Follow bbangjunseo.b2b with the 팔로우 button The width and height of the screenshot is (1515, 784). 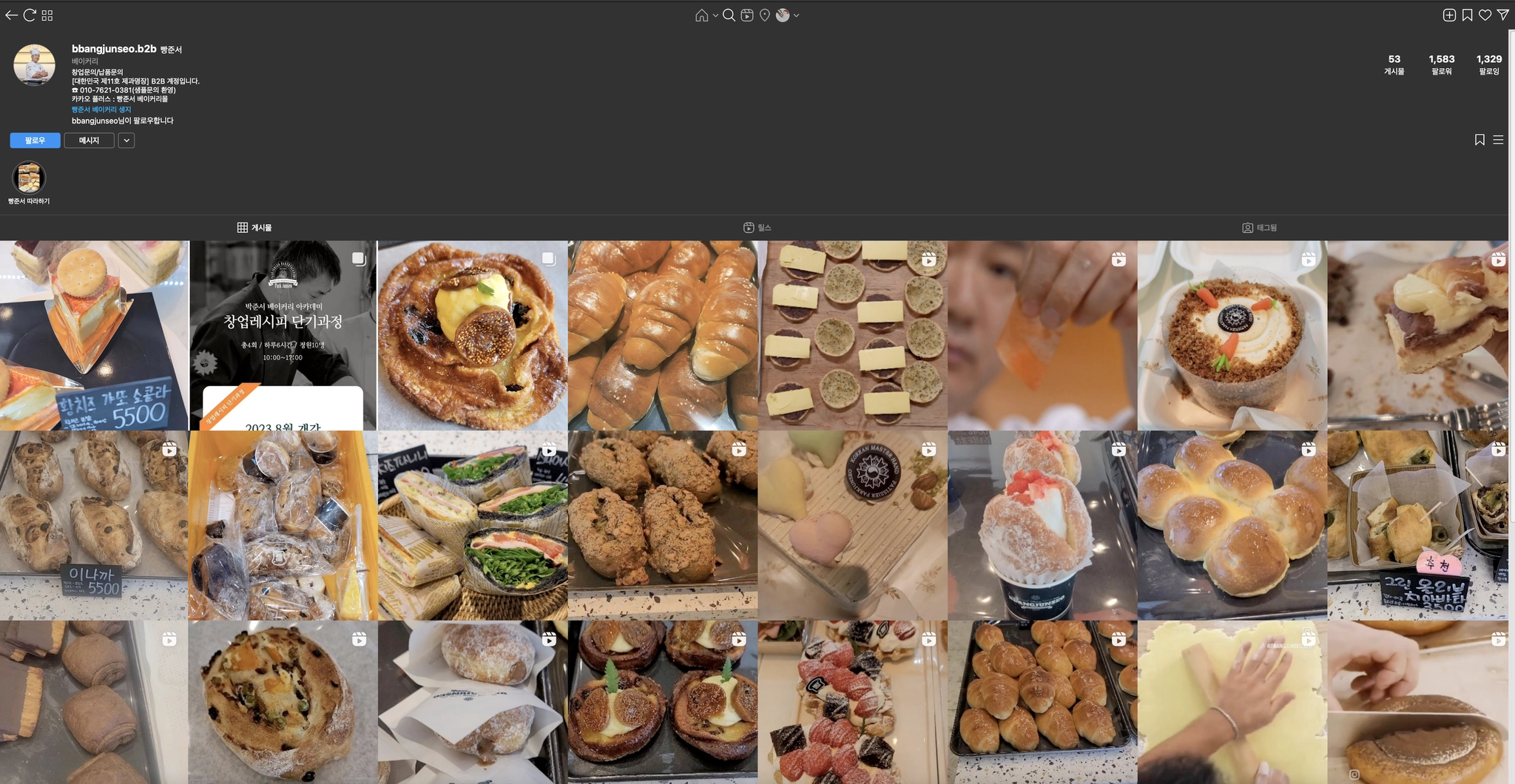35,141
